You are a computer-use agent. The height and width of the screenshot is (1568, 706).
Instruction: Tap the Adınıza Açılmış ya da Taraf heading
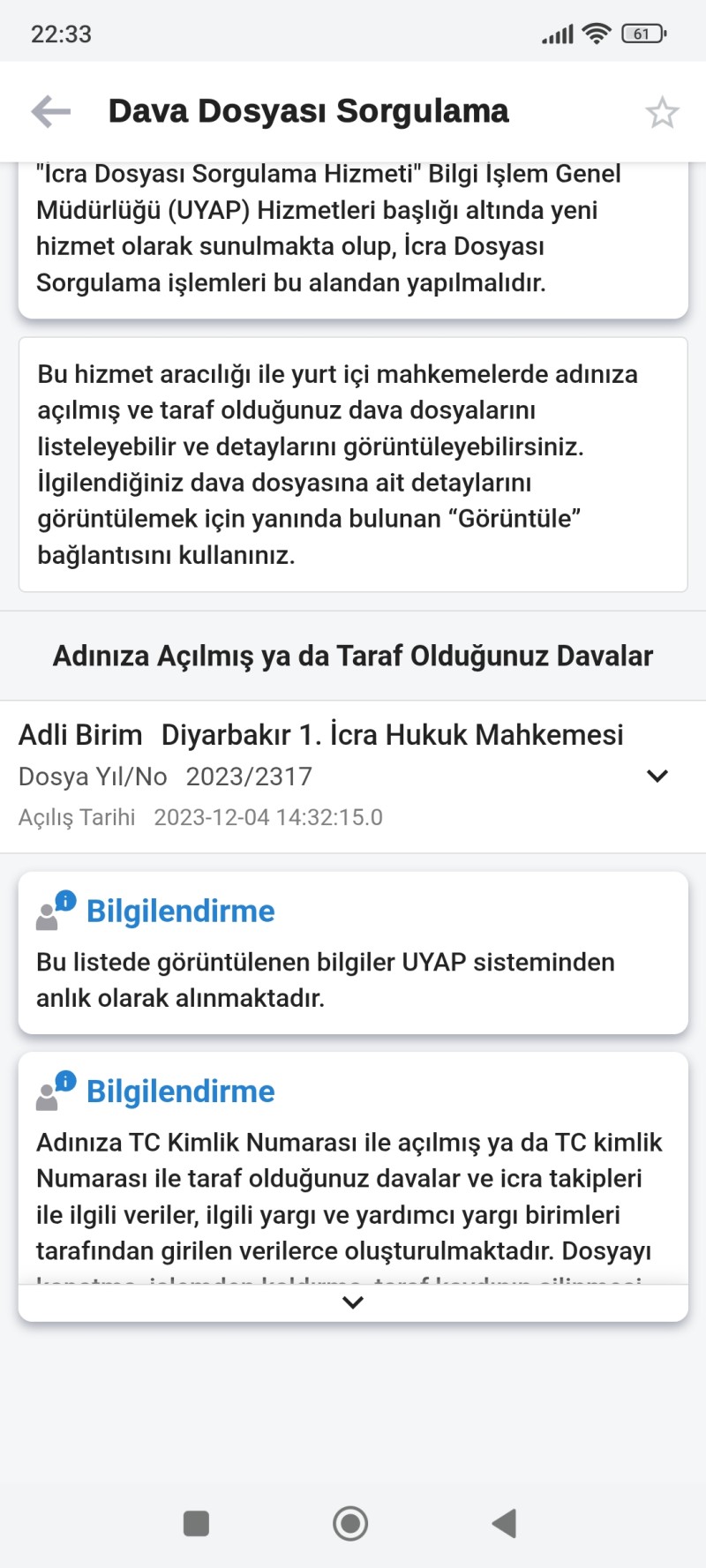[x=351, y=656]
